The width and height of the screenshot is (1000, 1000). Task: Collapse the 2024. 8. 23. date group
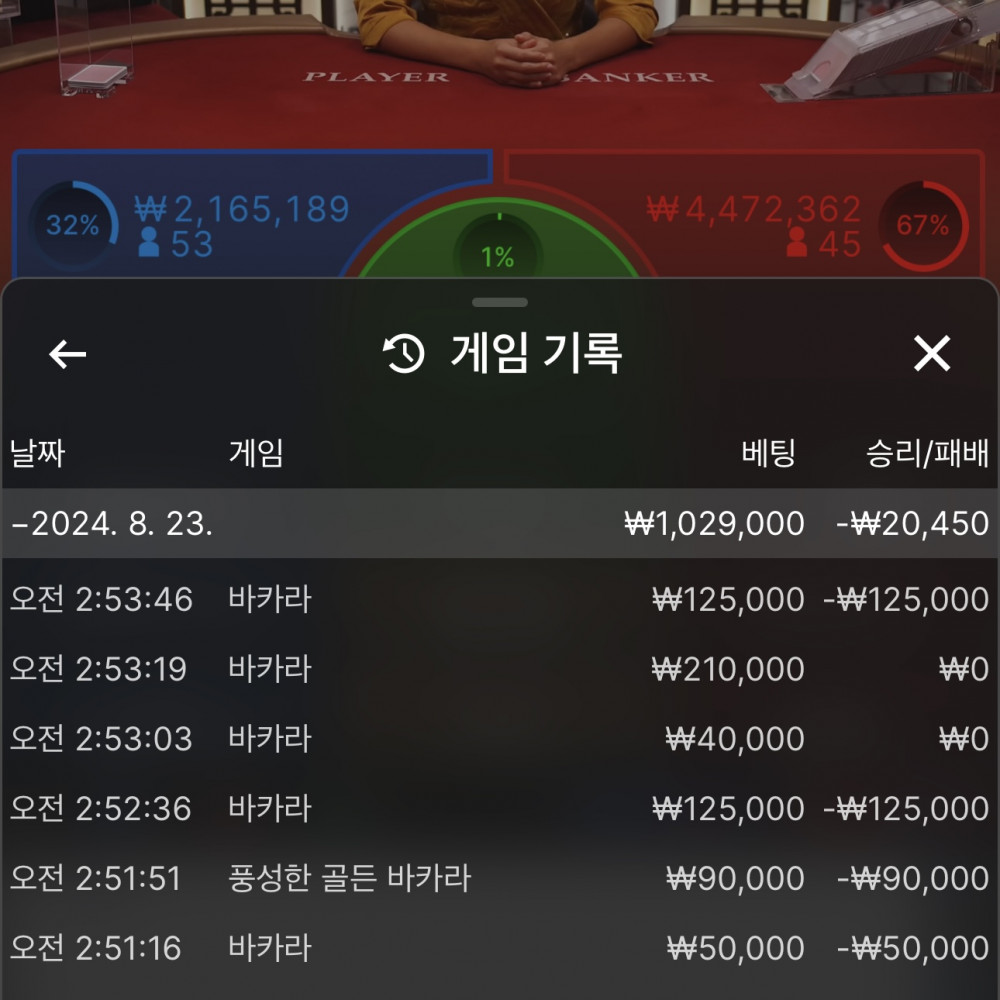(112, 523)
